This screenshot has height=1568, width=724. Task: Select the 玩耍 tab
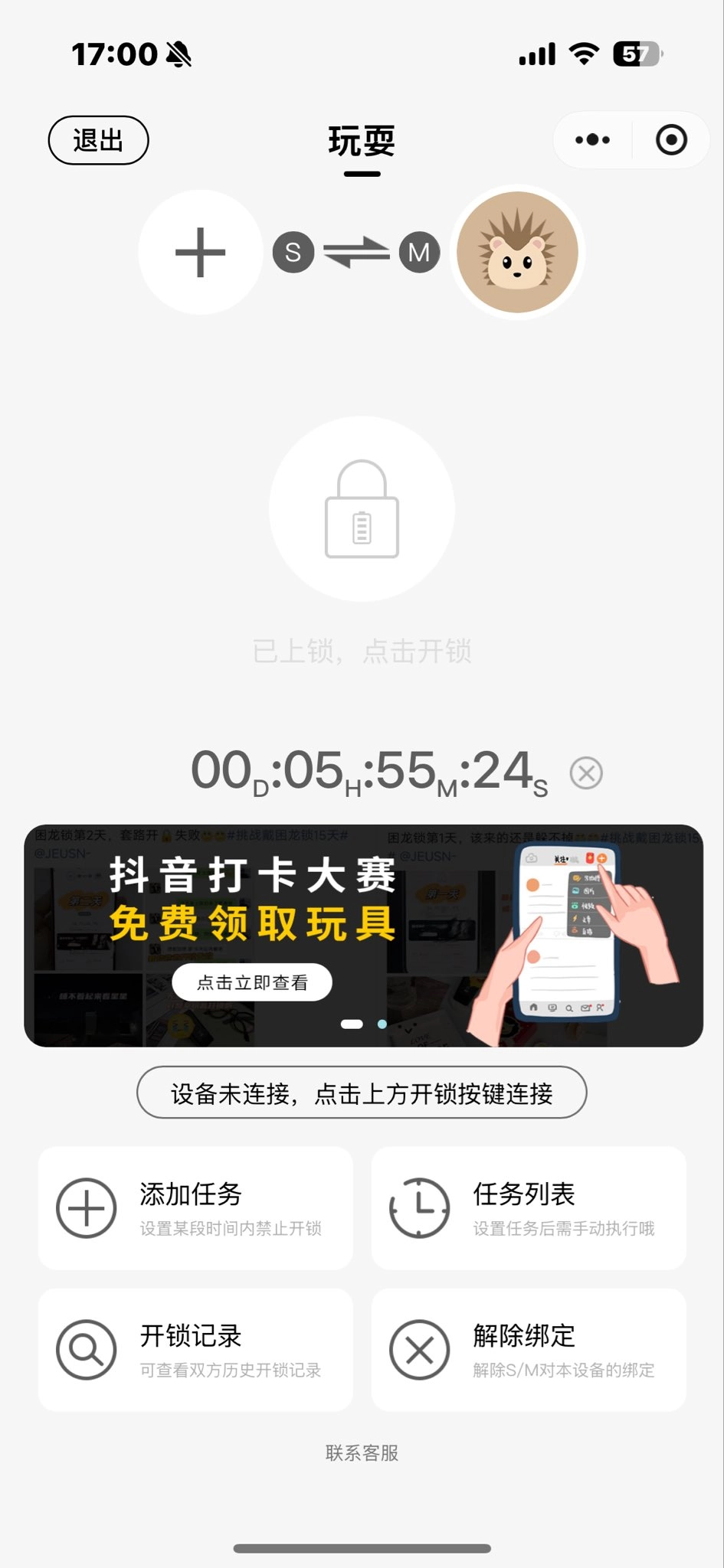click(x=362, y=142)
